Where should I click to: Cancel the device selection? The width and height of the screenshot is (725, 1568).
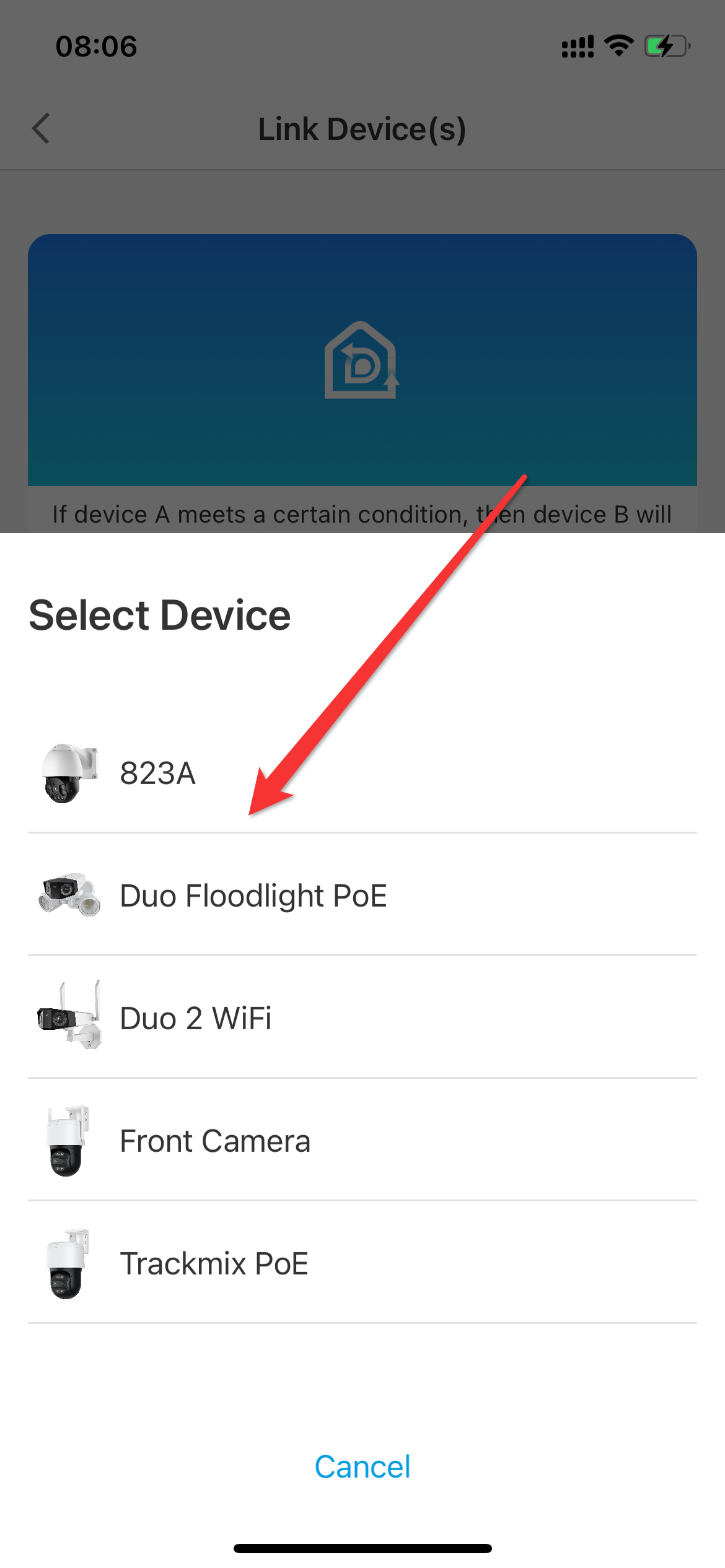tap(362, 1466)
